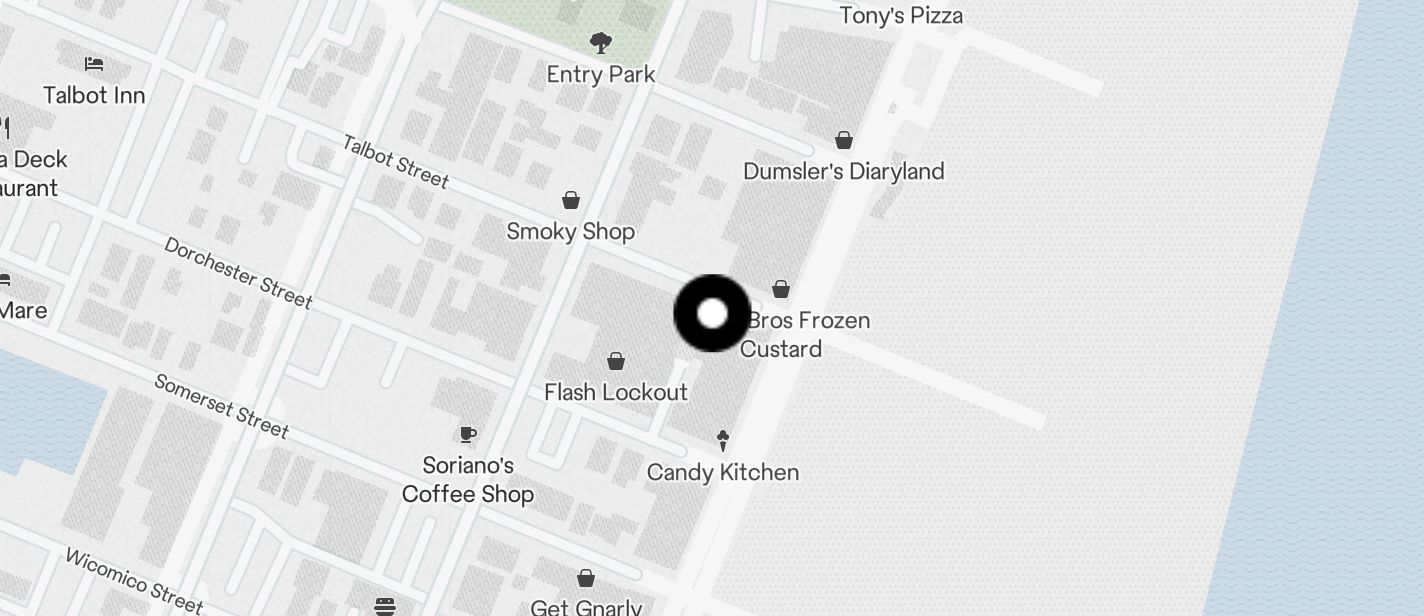The image size is (1424, 616).
Task: Tap Bros Frozen Custard shop marker
Action: pyautogui.click(x=781, y=289)
